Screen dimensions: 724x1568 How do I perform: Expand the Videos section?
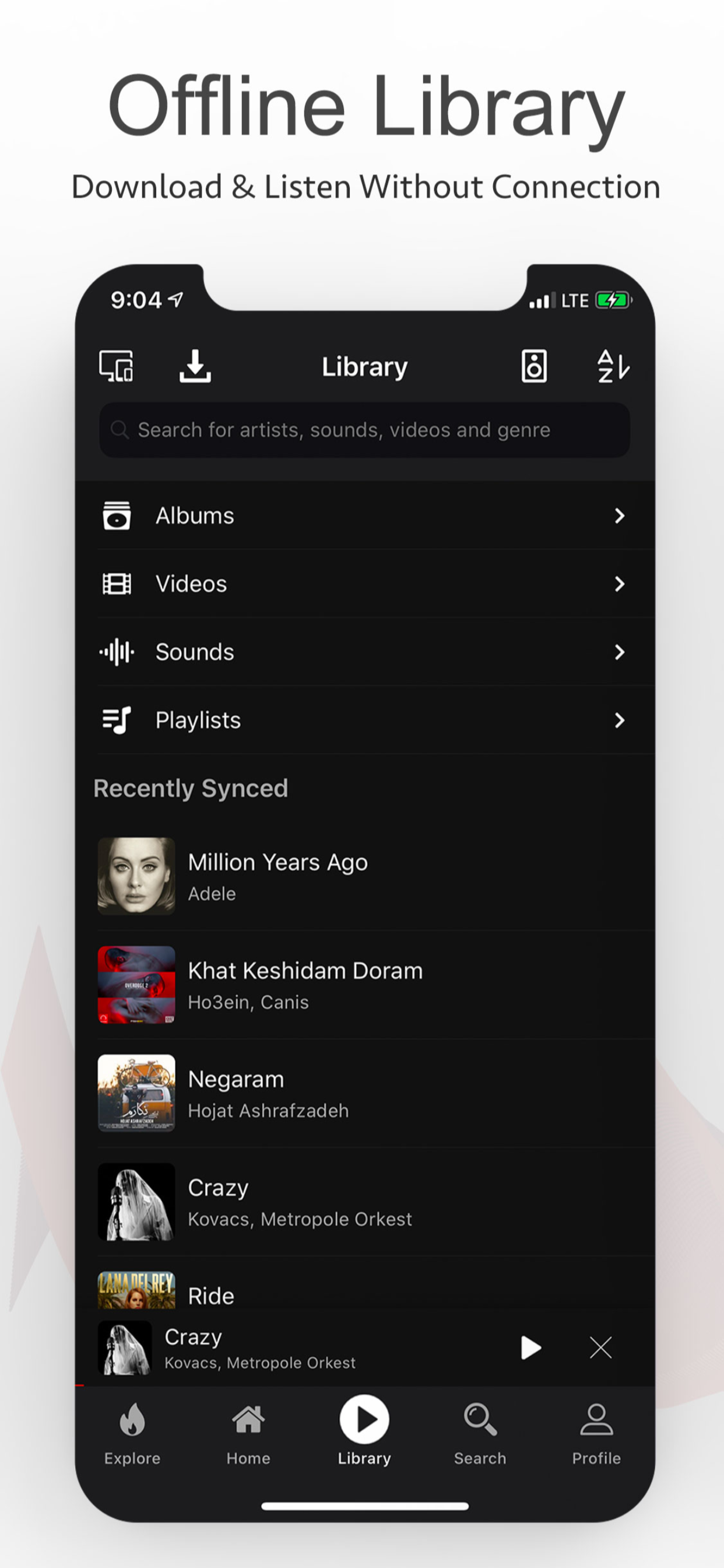pyautogui.click(x=620, y=584)
